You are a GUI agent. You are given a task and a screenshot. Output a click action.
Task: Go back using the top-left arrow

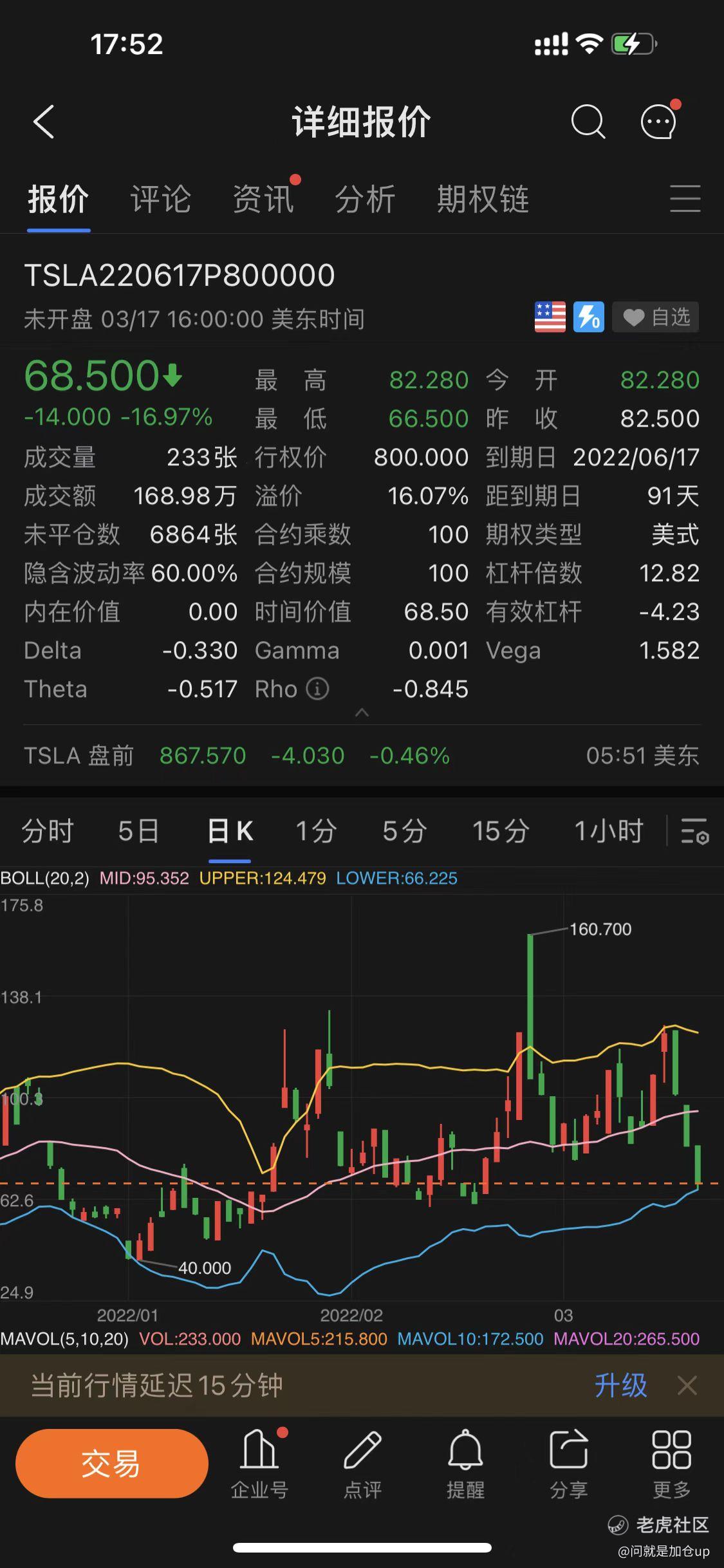pos(44,122)
